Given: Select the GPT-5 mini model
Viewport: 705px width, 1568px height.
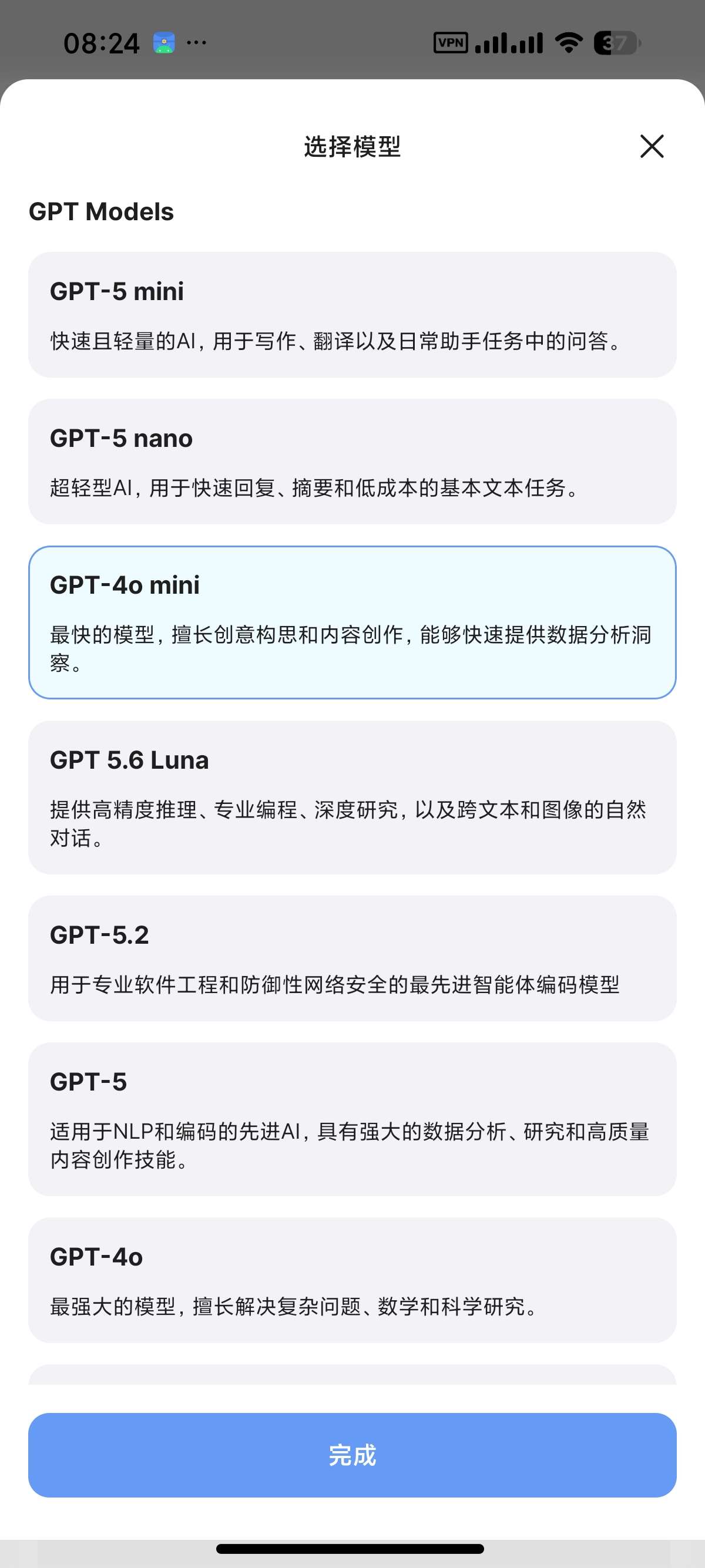Looking at the screenshot, I should (x=352, y=315).
